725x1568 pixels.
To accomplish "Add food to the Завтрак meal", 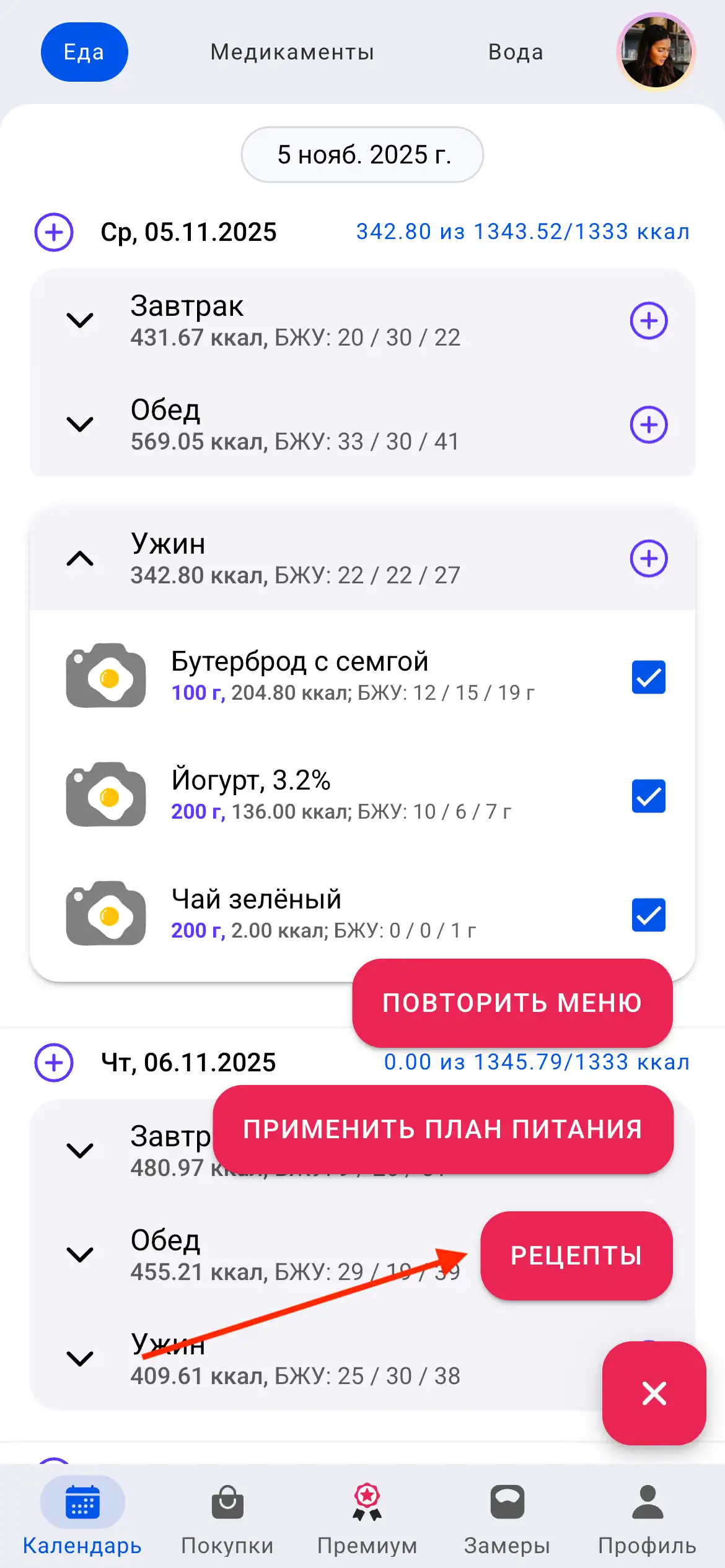I will point(648,320).
